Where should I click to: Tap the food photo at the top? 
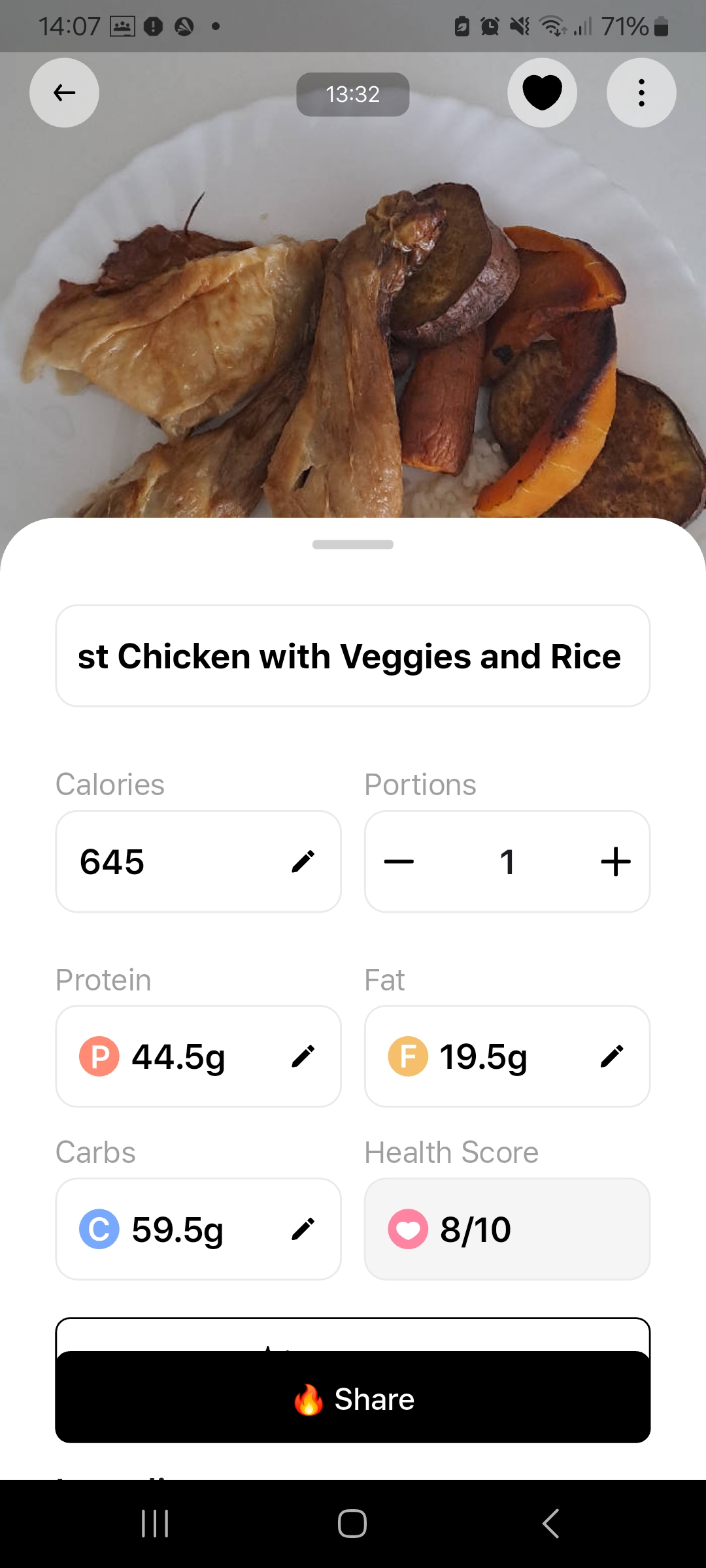click(353, 294)
